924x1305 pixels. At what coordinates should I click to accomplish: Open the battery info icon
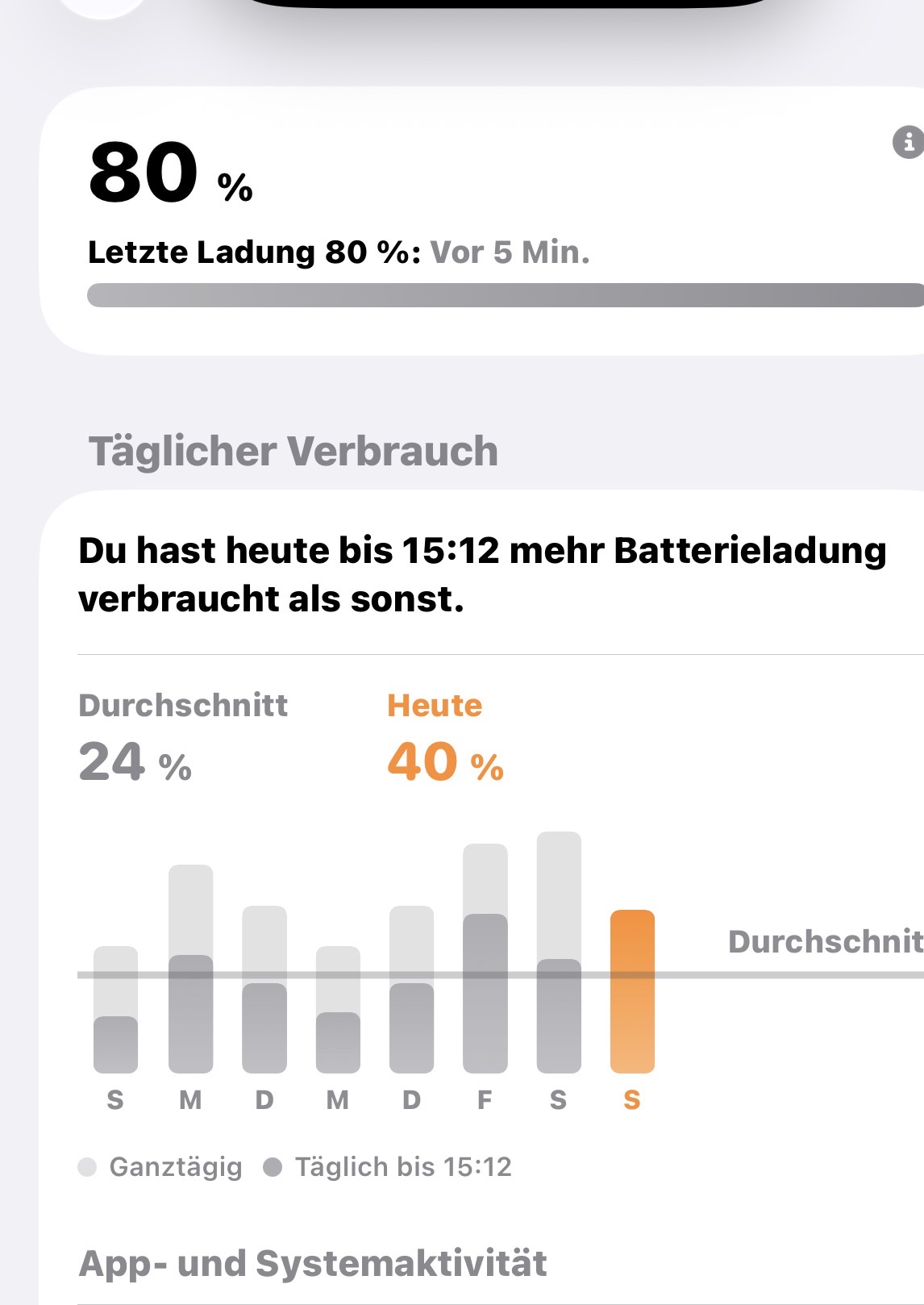(908, 143)
